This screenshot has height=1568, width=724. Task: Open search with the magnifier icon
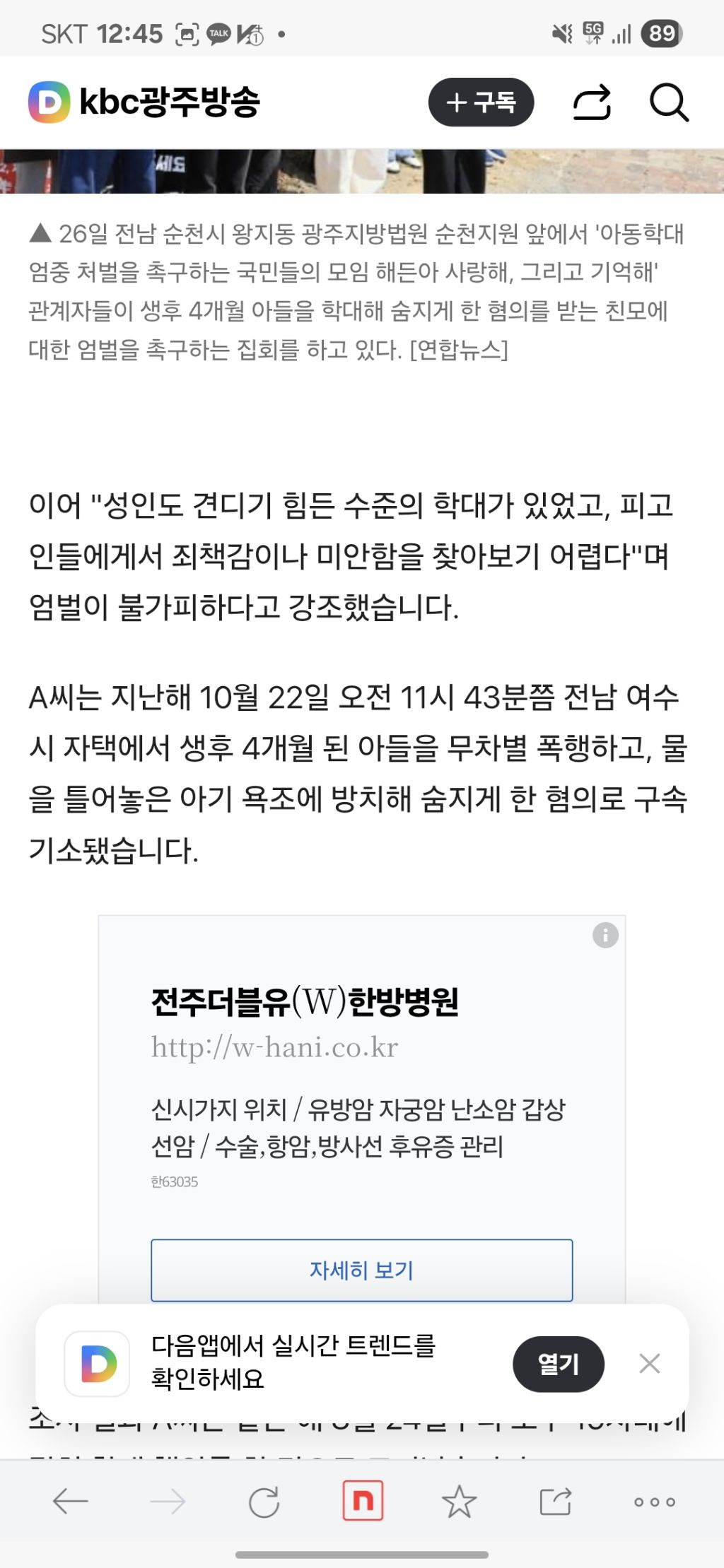(669, 103)
